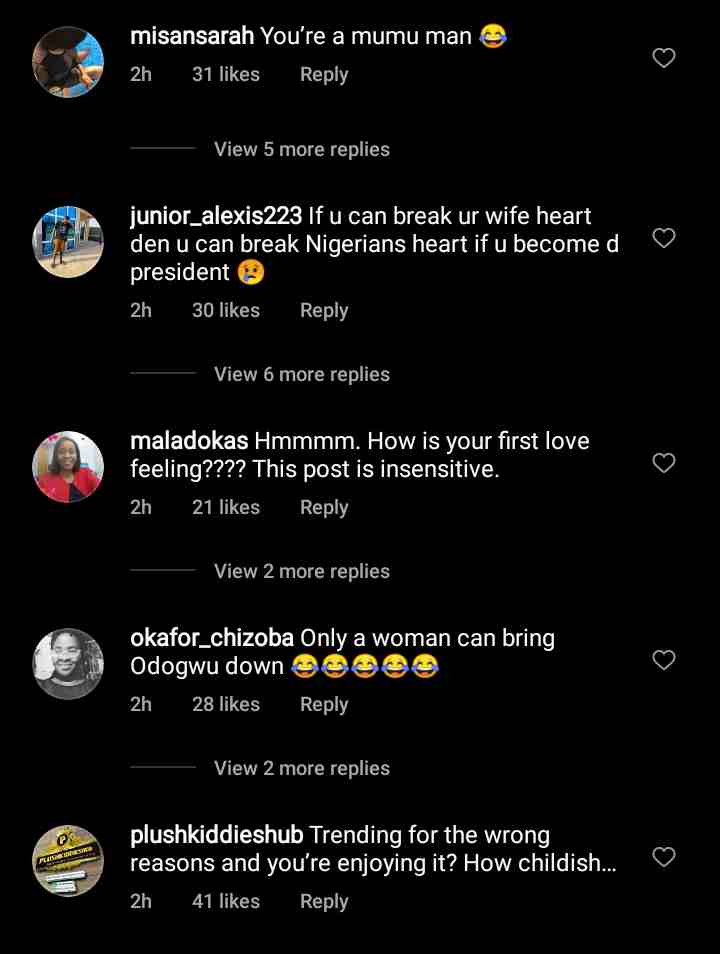Toggle the like heart on the mumu man comment
720x954 pixels.
pyautogui.click(x=663, y=58)
